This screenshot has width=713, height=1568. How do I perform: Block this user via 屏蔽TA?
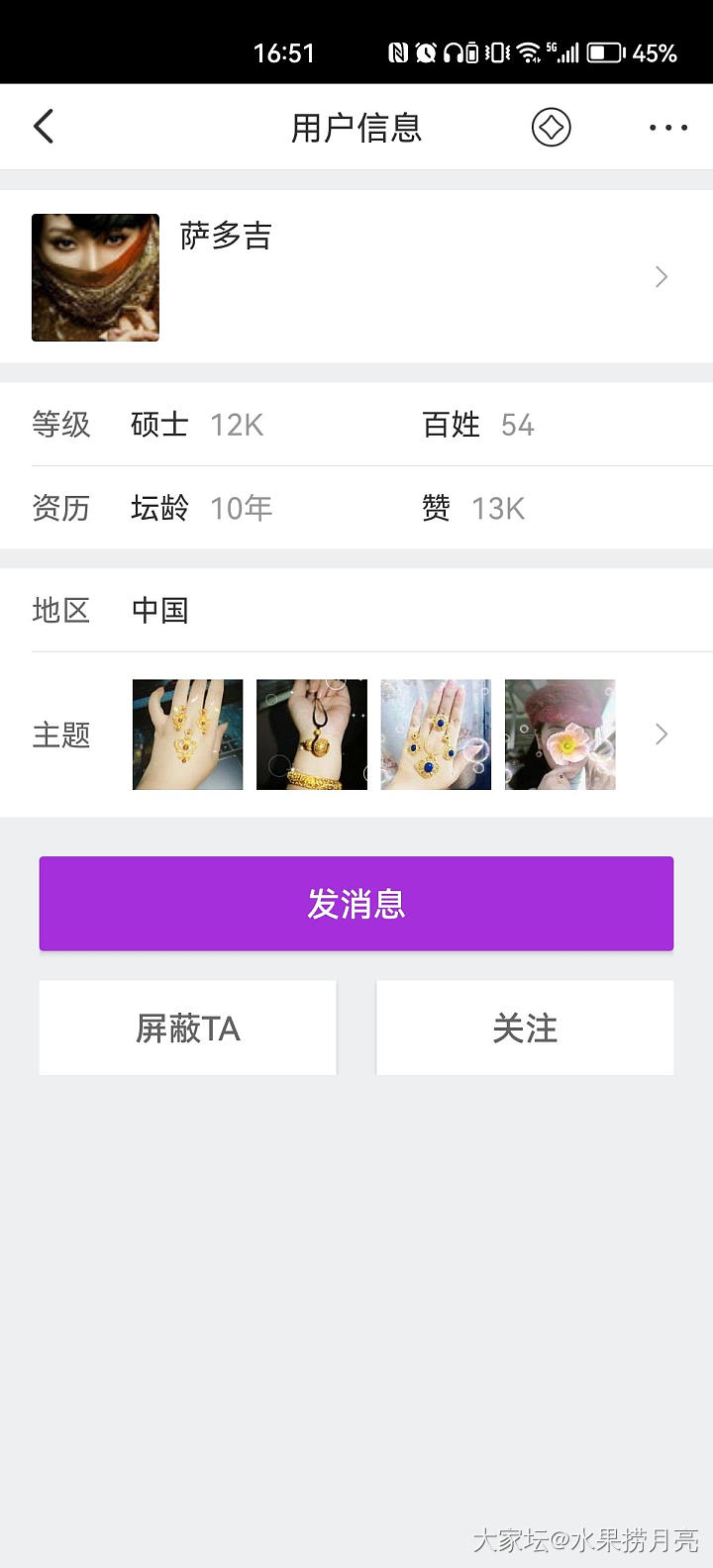tap(188, 1029)
